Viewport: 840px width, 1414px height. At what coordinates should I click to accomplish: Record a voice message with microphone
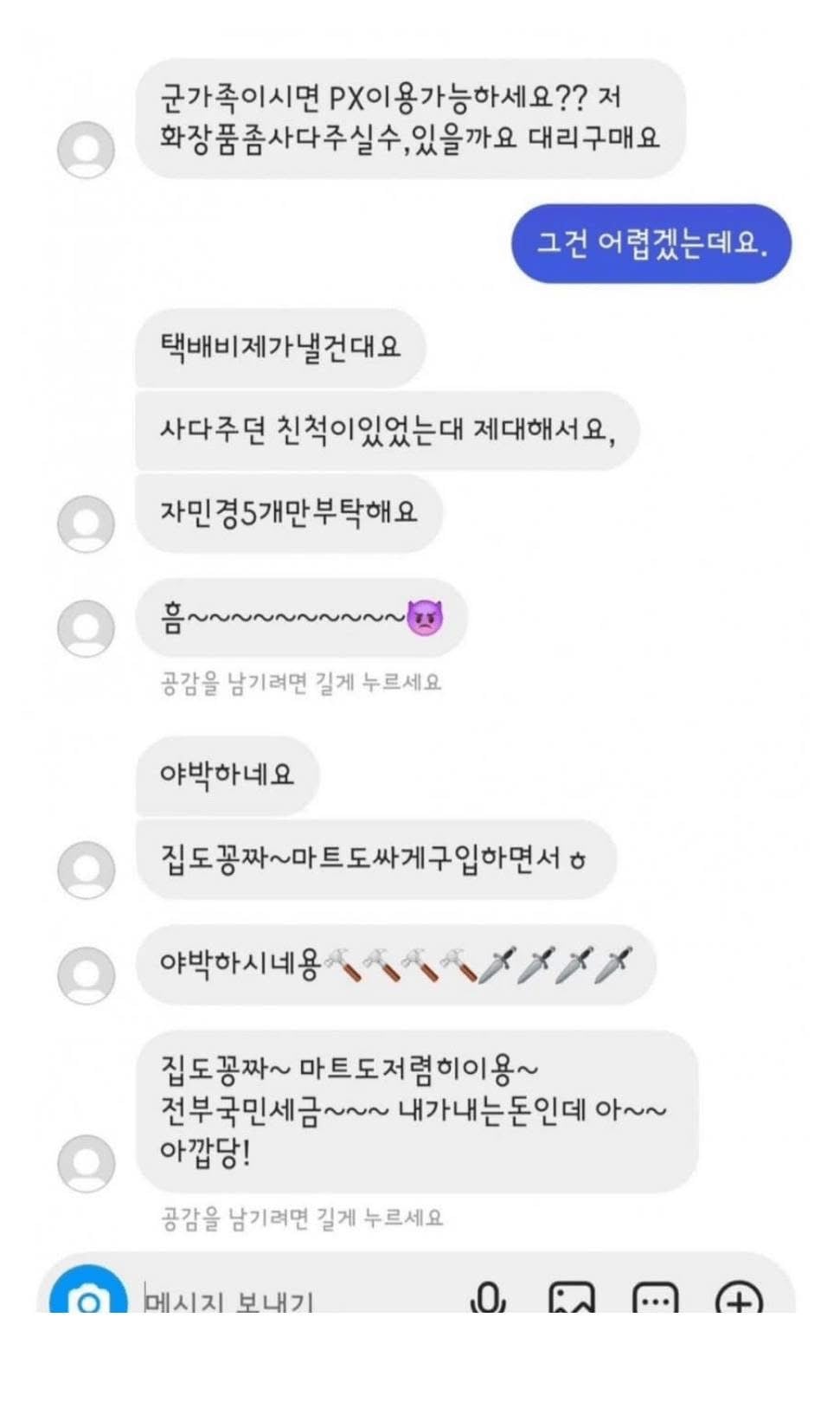coord(488,1298)
